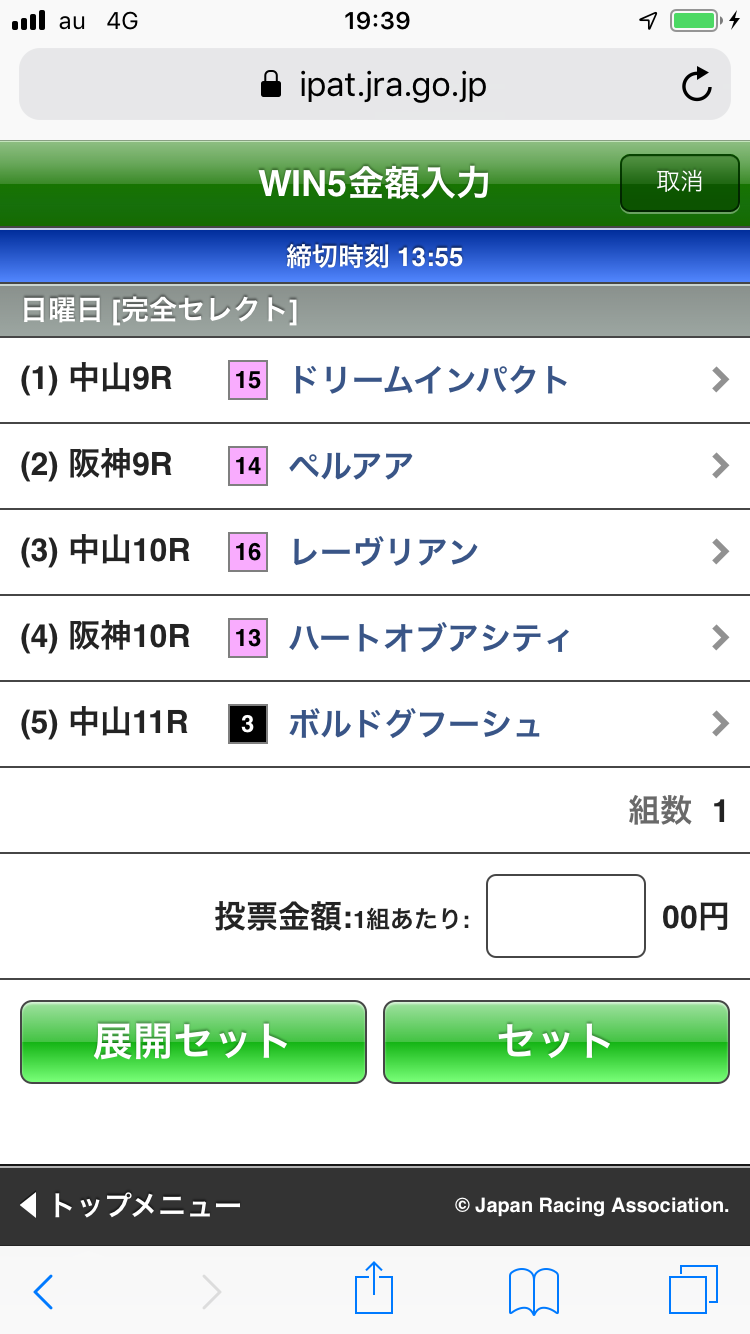Tap the green セット button
This screenshot has width=750, height=1334.
(556, 1042)
